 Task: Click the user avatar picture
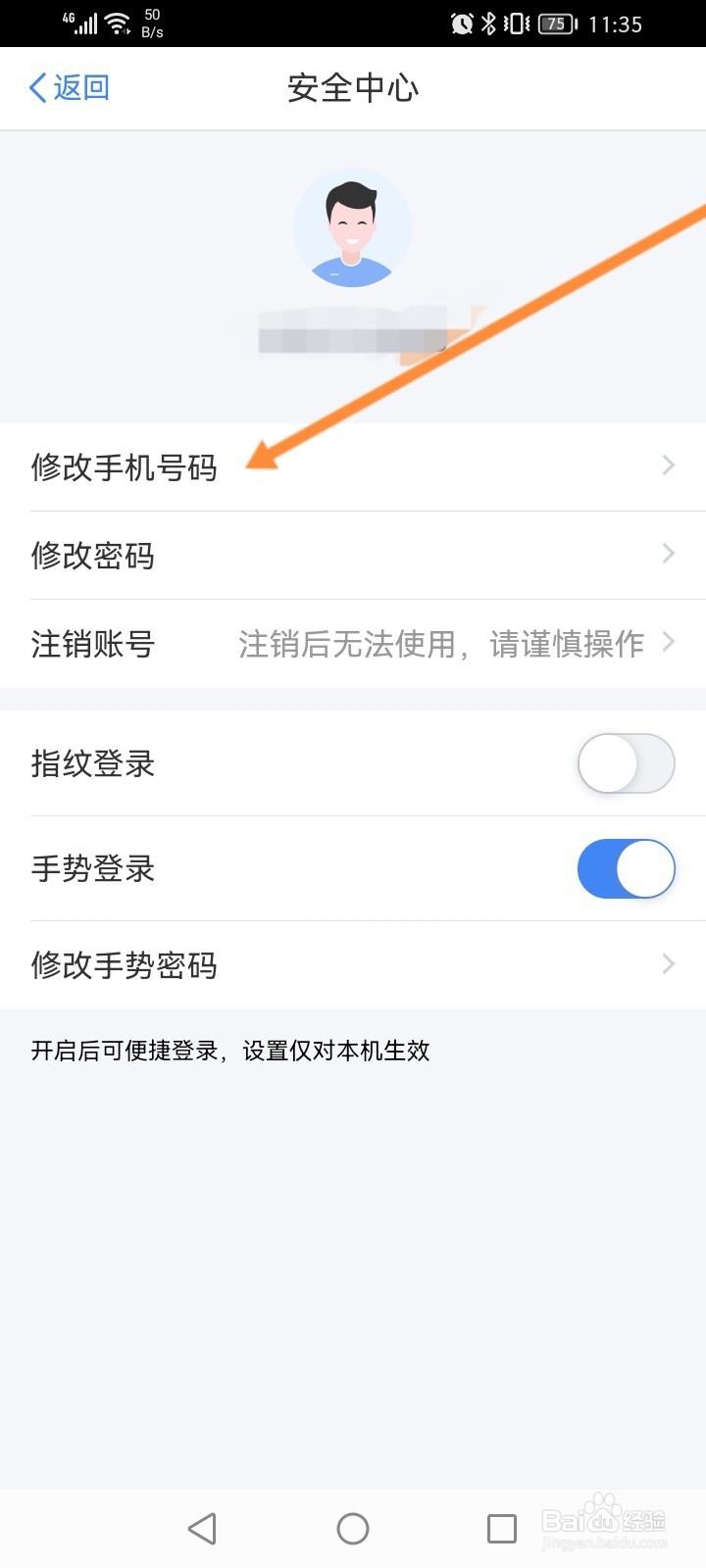353,227
